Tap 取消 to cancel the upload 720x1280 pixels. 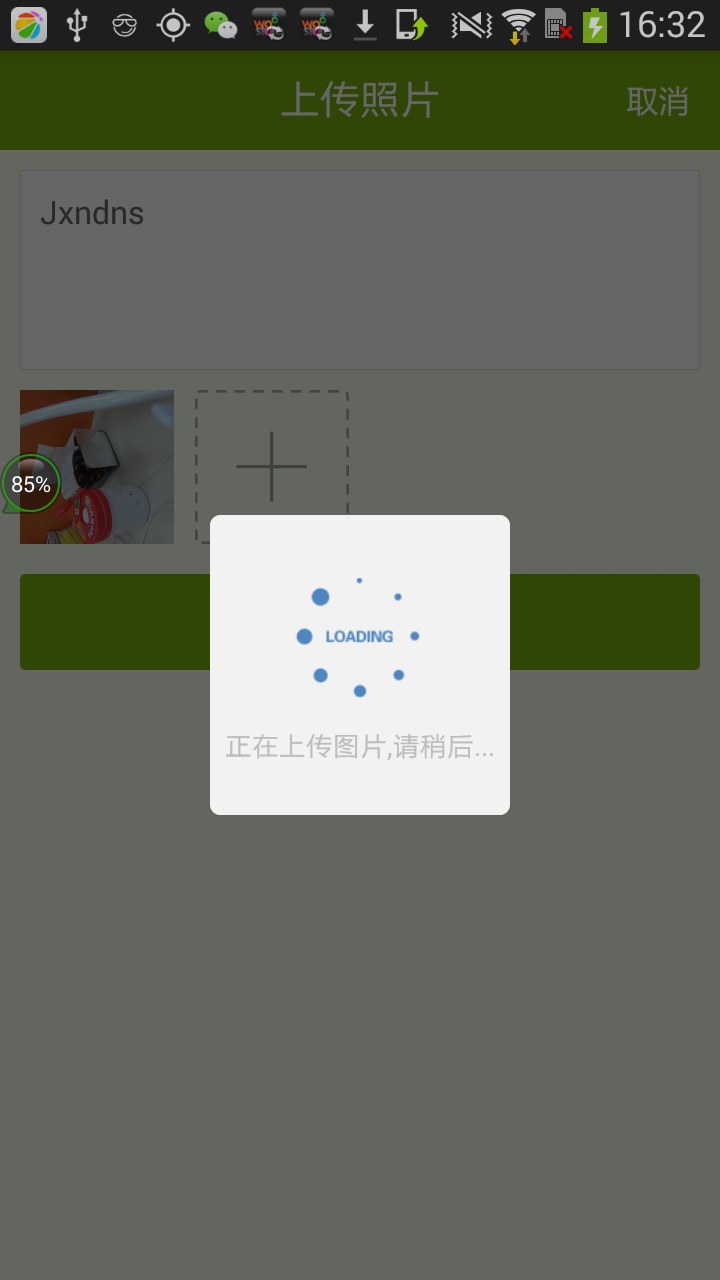click(657, 101)
